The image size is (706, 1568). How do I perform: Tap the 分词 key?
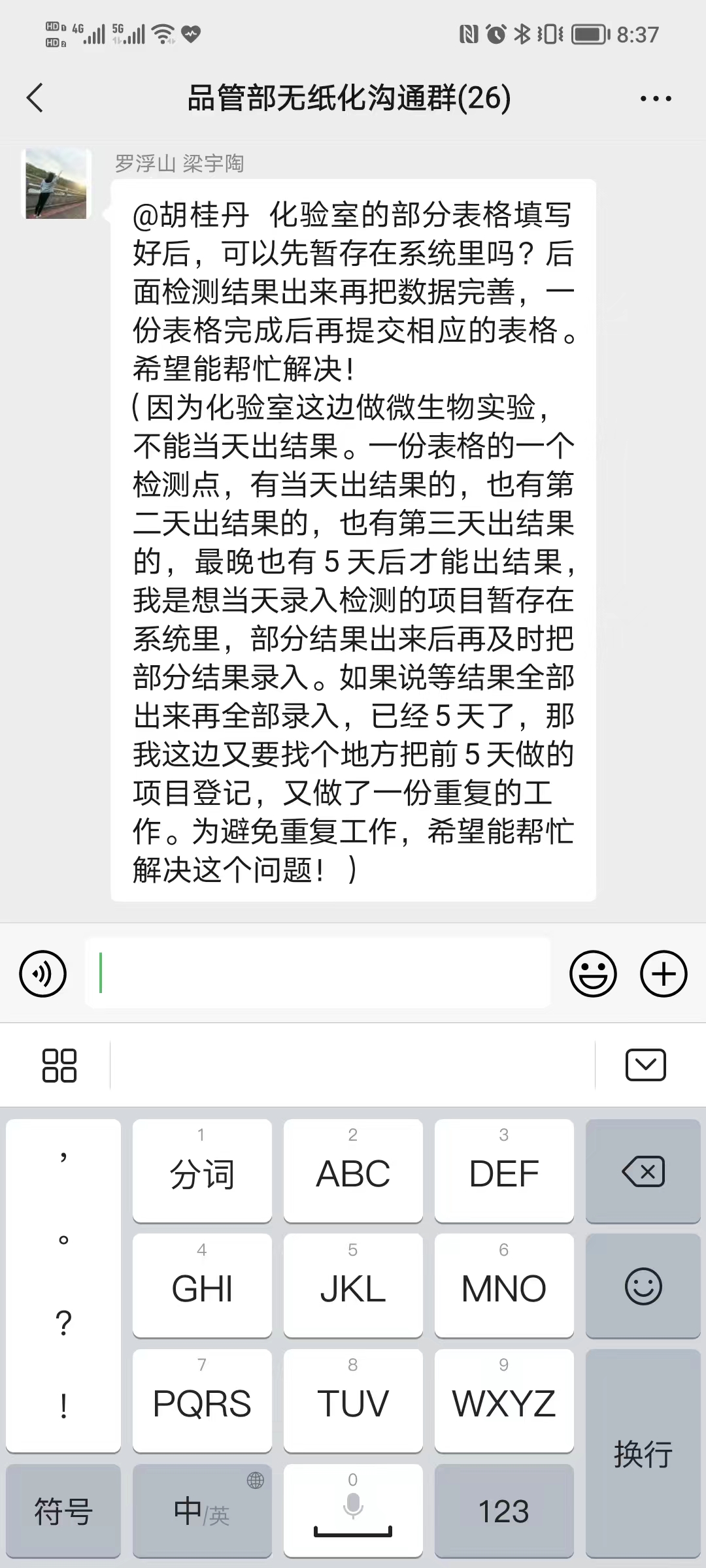click(202, 1171)
